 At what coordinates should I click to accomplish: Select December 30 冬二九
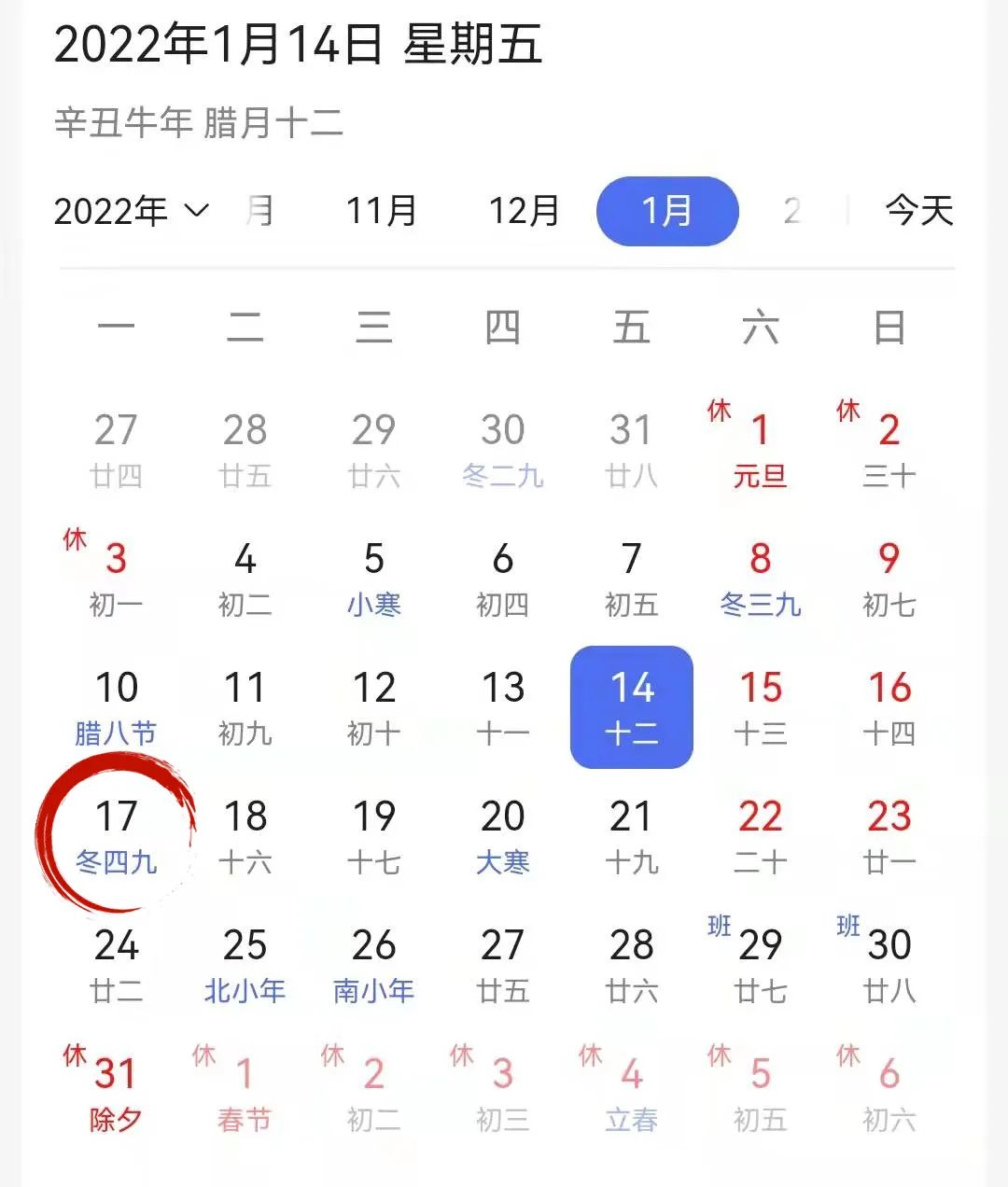point(502,450)
